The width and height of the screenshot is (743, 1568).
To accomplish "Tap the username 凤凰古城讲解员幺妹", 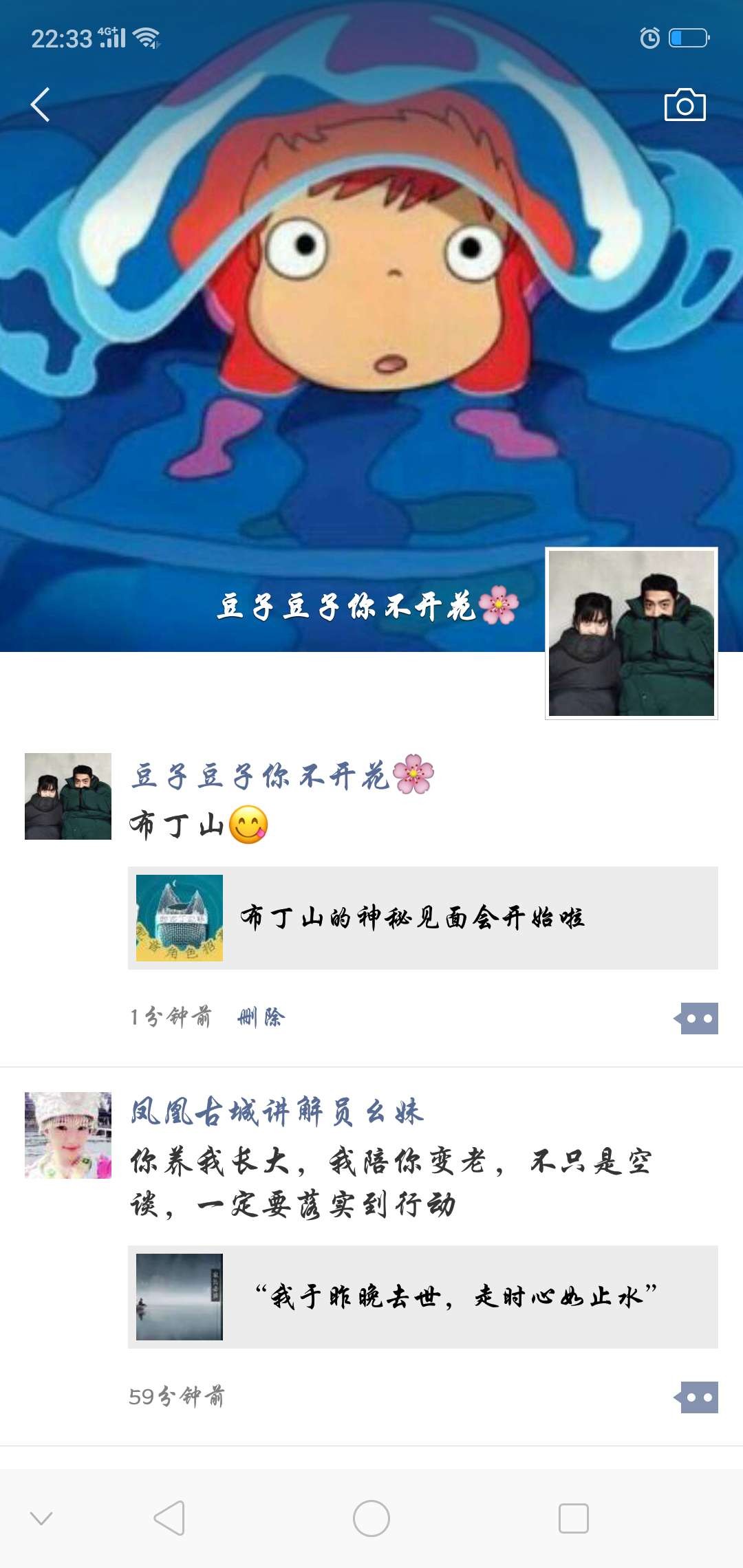I will (277, 1112).
